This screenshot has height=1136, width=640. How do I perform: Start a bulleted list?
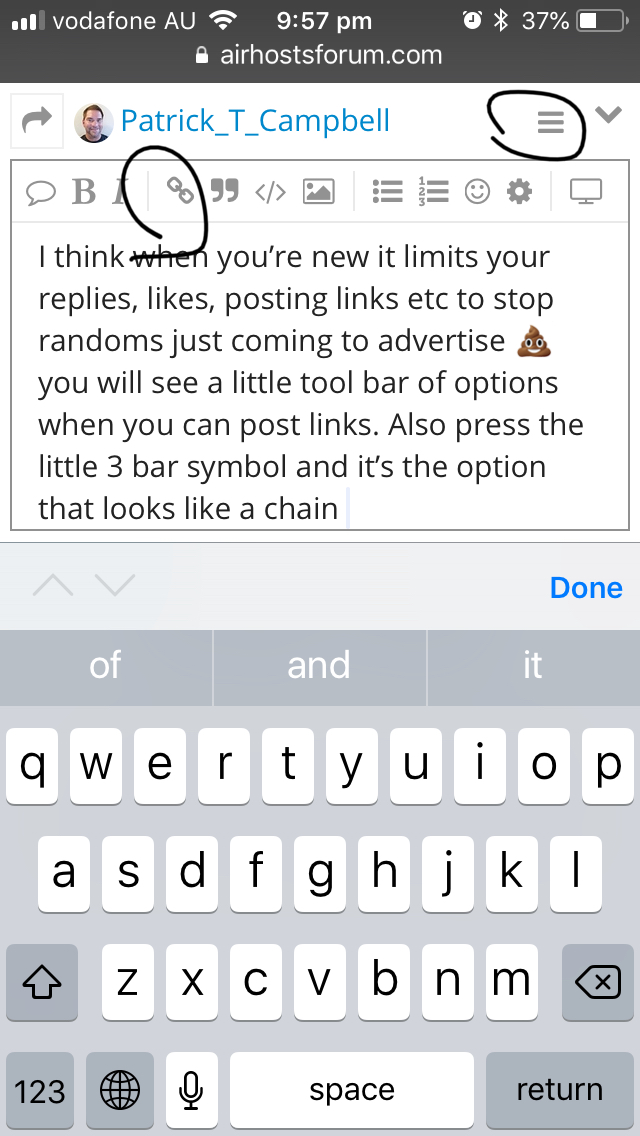[x=387, y=191]
